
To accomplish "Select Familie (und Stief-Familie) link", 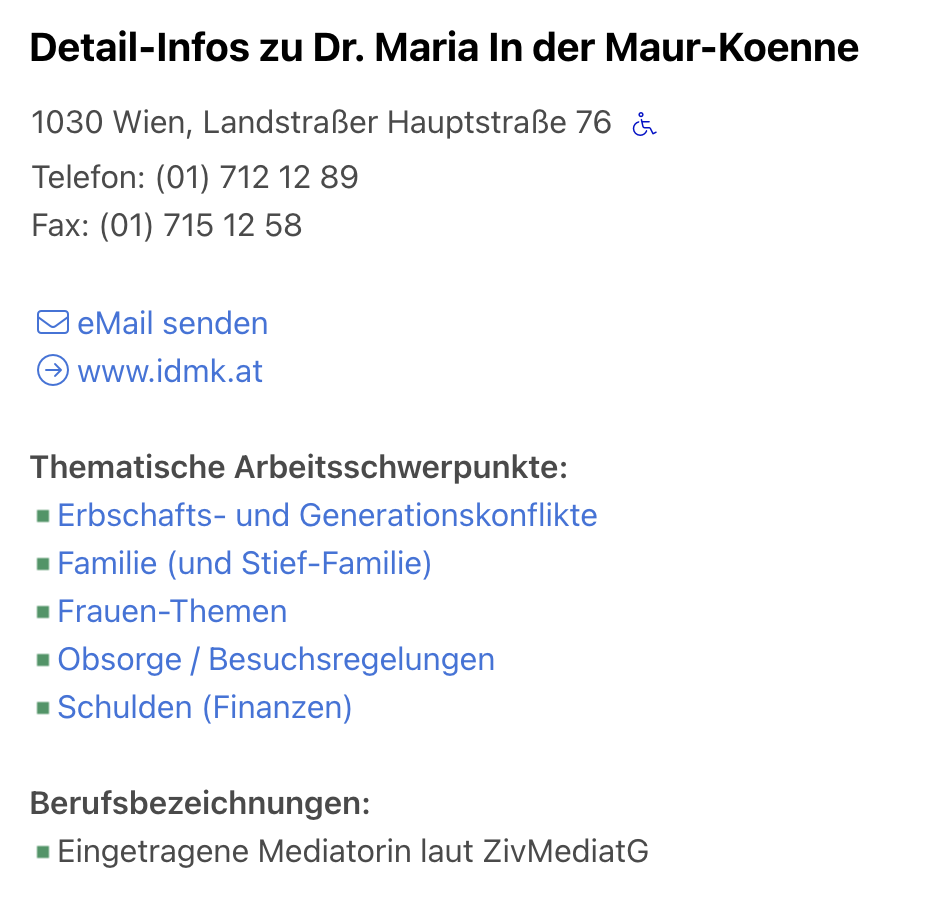I will tap(244, 564).
